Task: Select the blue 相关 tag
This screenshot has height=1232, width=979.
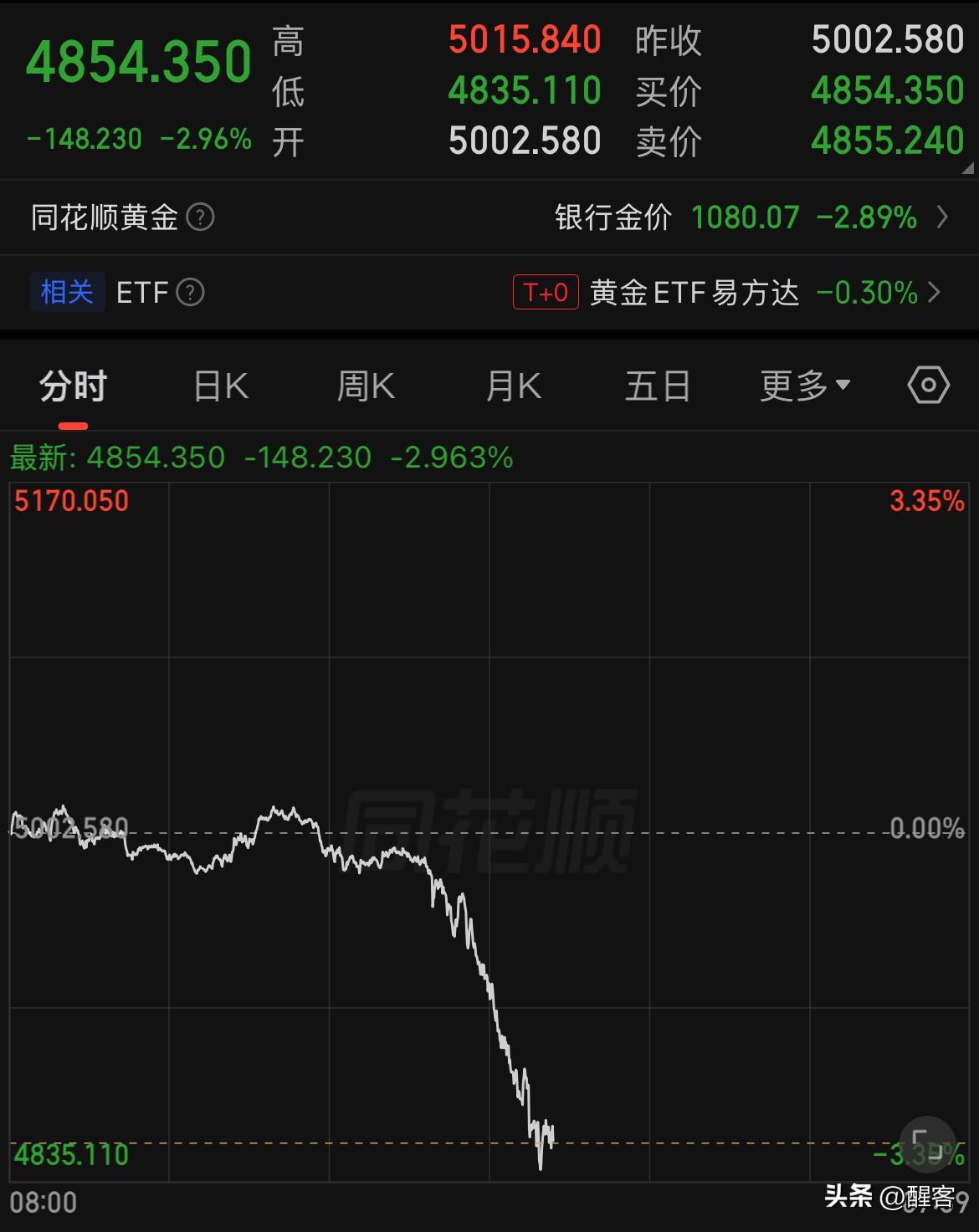Action: pos(67,292)
